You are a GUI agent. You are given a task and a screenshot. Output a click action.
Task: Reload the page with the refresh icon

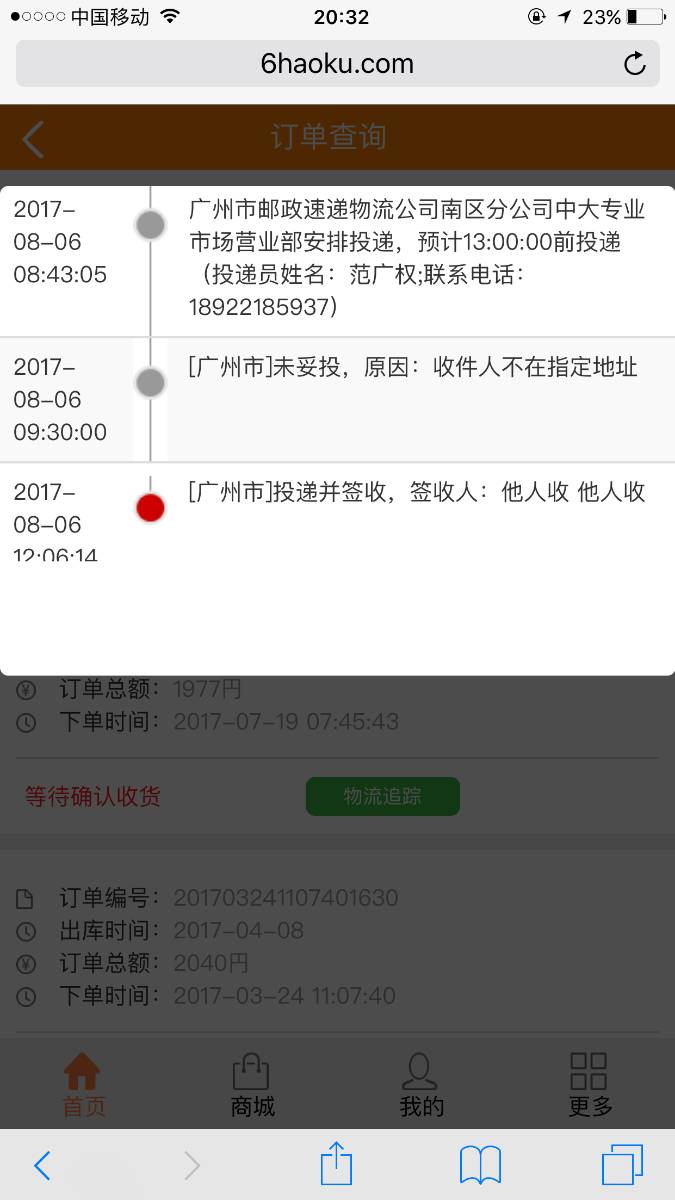click(634, 65)
